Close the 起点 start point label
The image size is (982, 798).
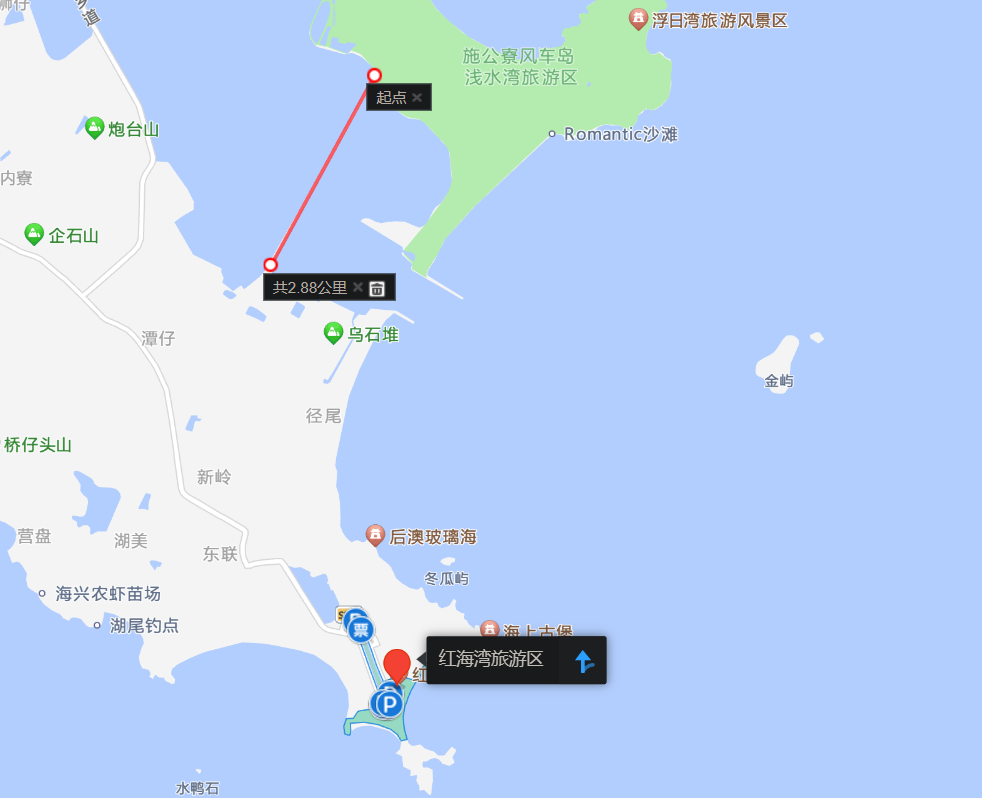417,97
